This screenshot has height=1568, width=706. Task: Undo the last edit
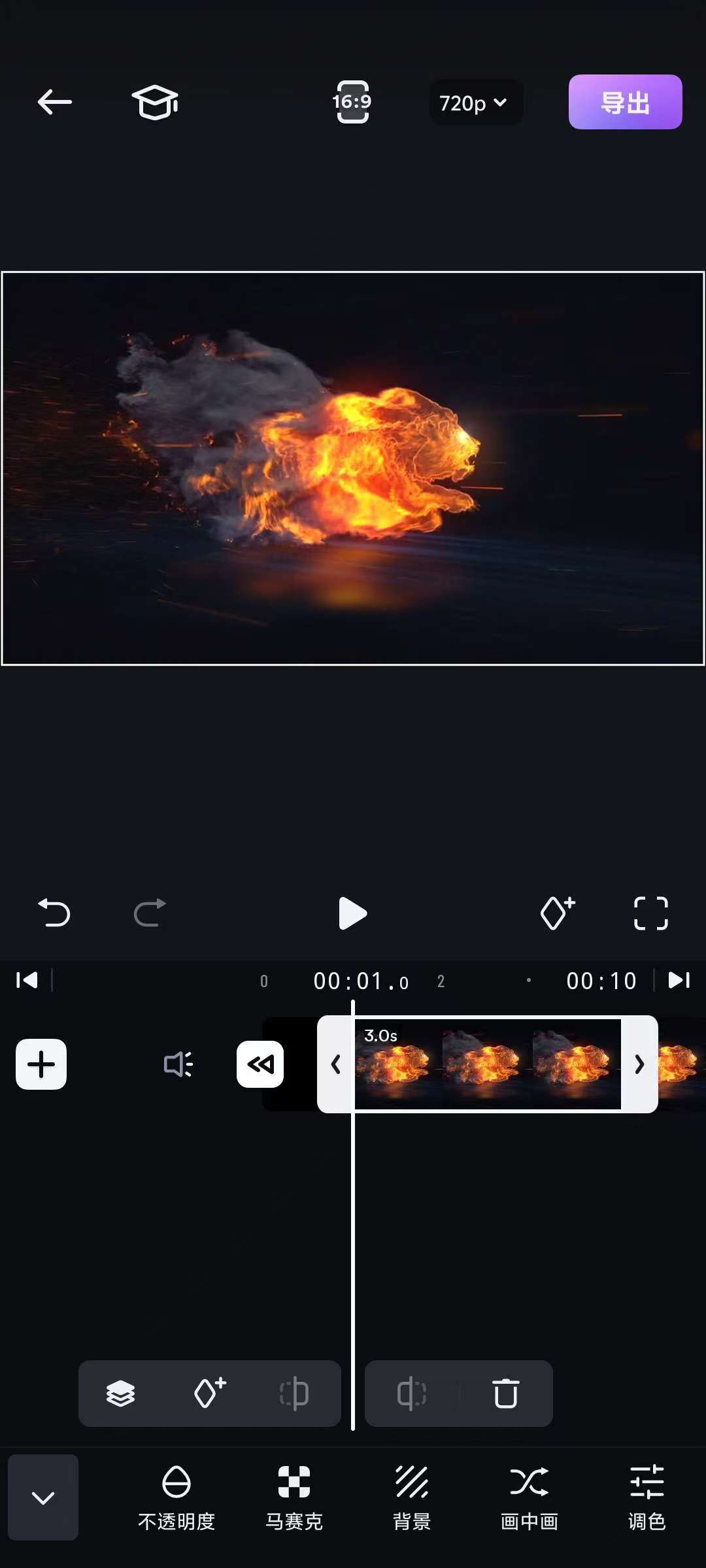(x=54, y=913)
